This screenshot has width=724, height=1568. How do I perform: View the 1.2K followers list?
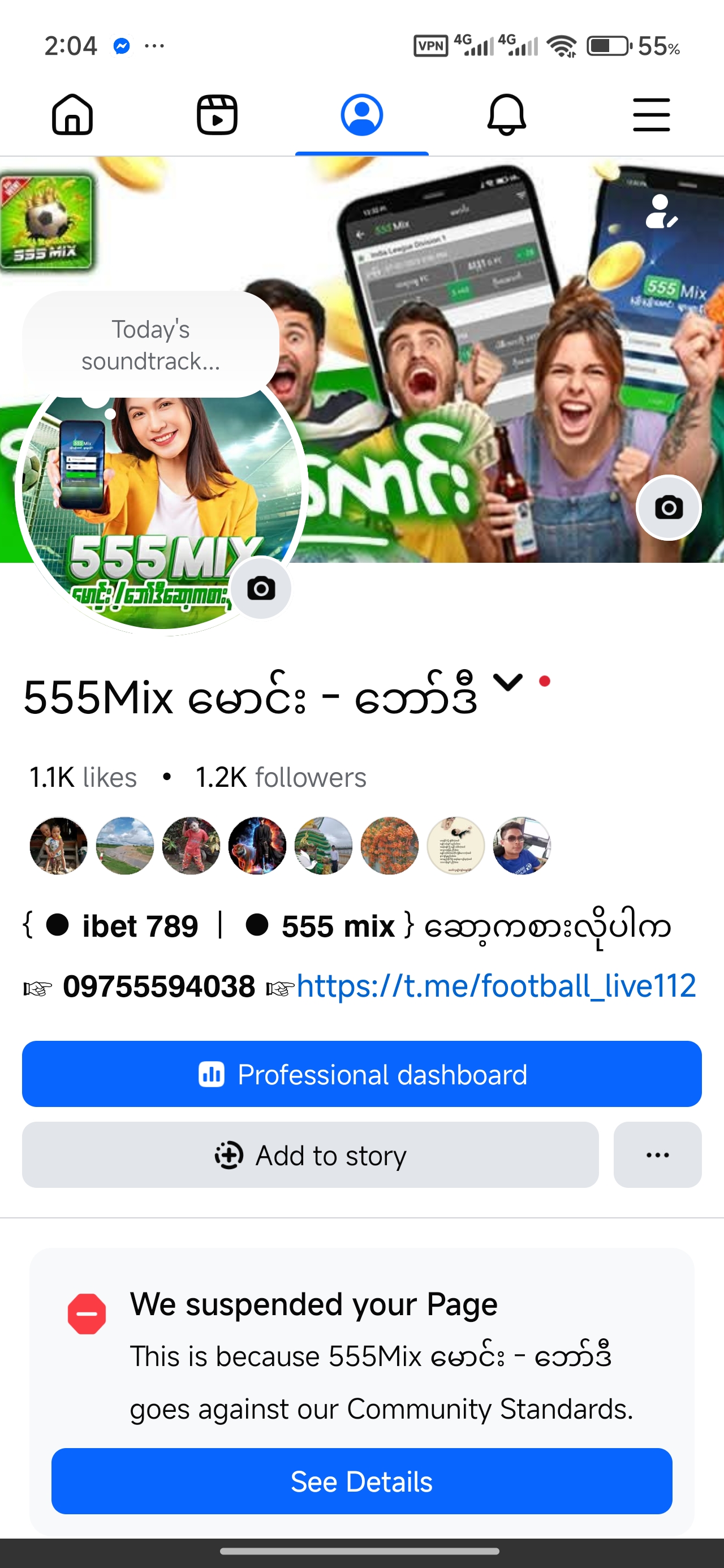pos(281,777)
